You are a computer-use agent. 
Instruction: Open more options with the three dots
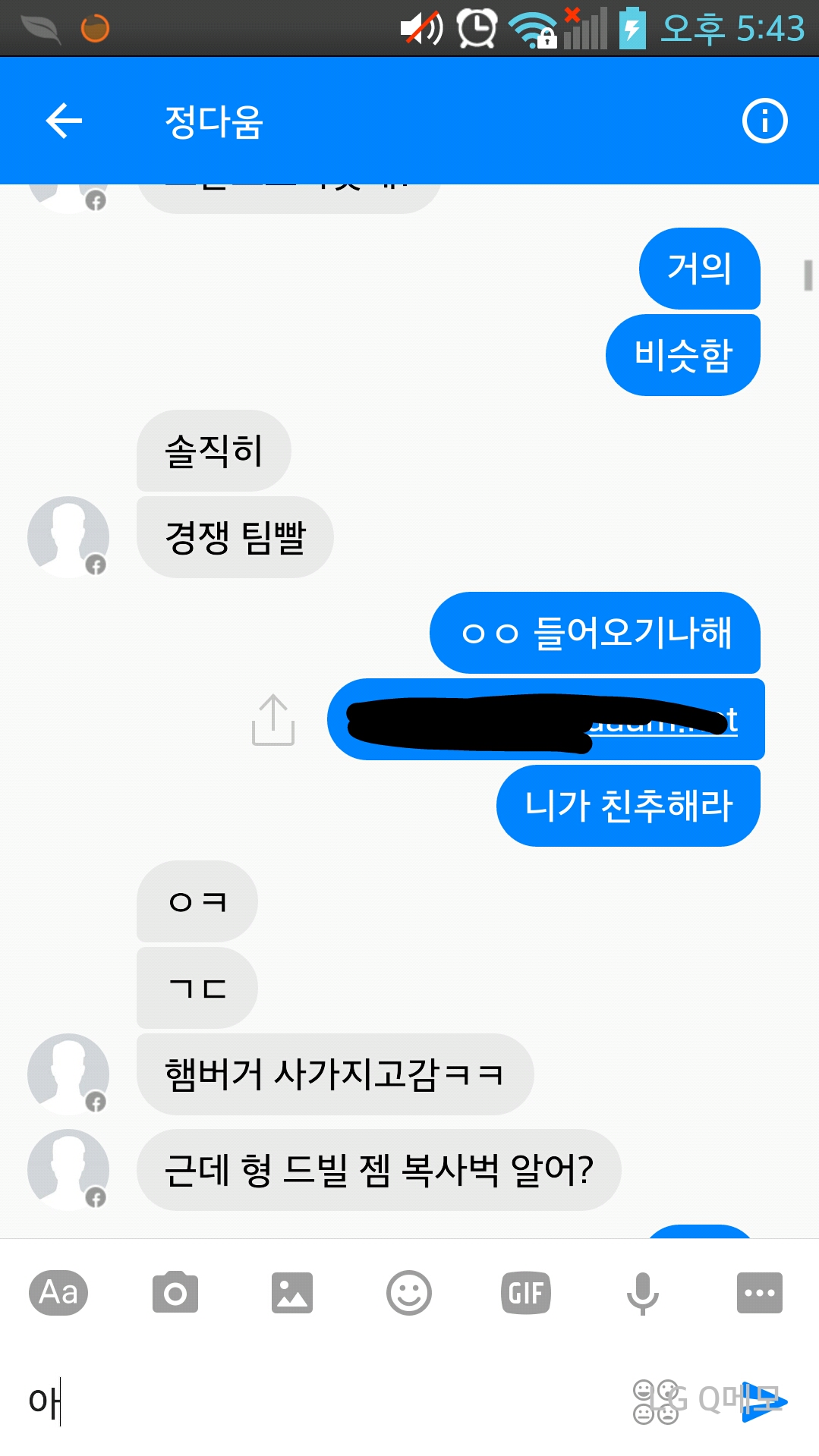tap(759, 1292)
